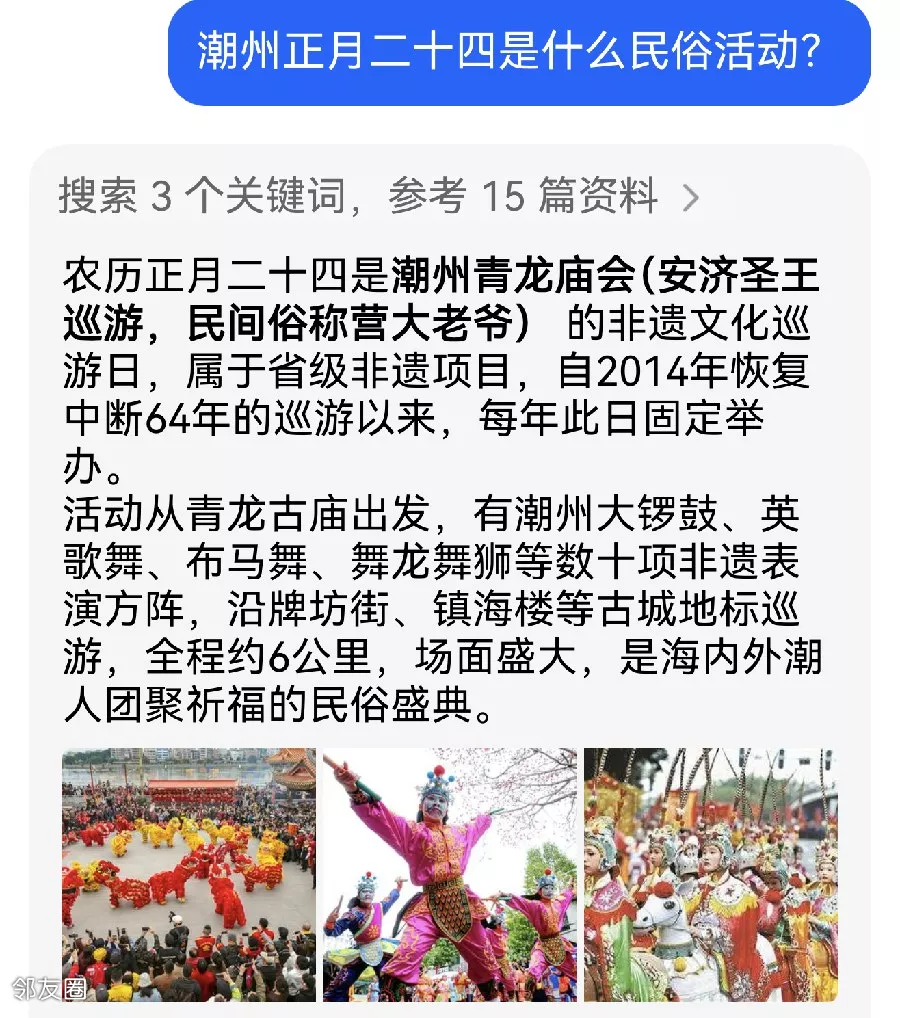The width and height of the screenshot is (900, 1018).
Task: Open the lion dance crowd photo
Action: pyautogui.click(x=189, y=874)
